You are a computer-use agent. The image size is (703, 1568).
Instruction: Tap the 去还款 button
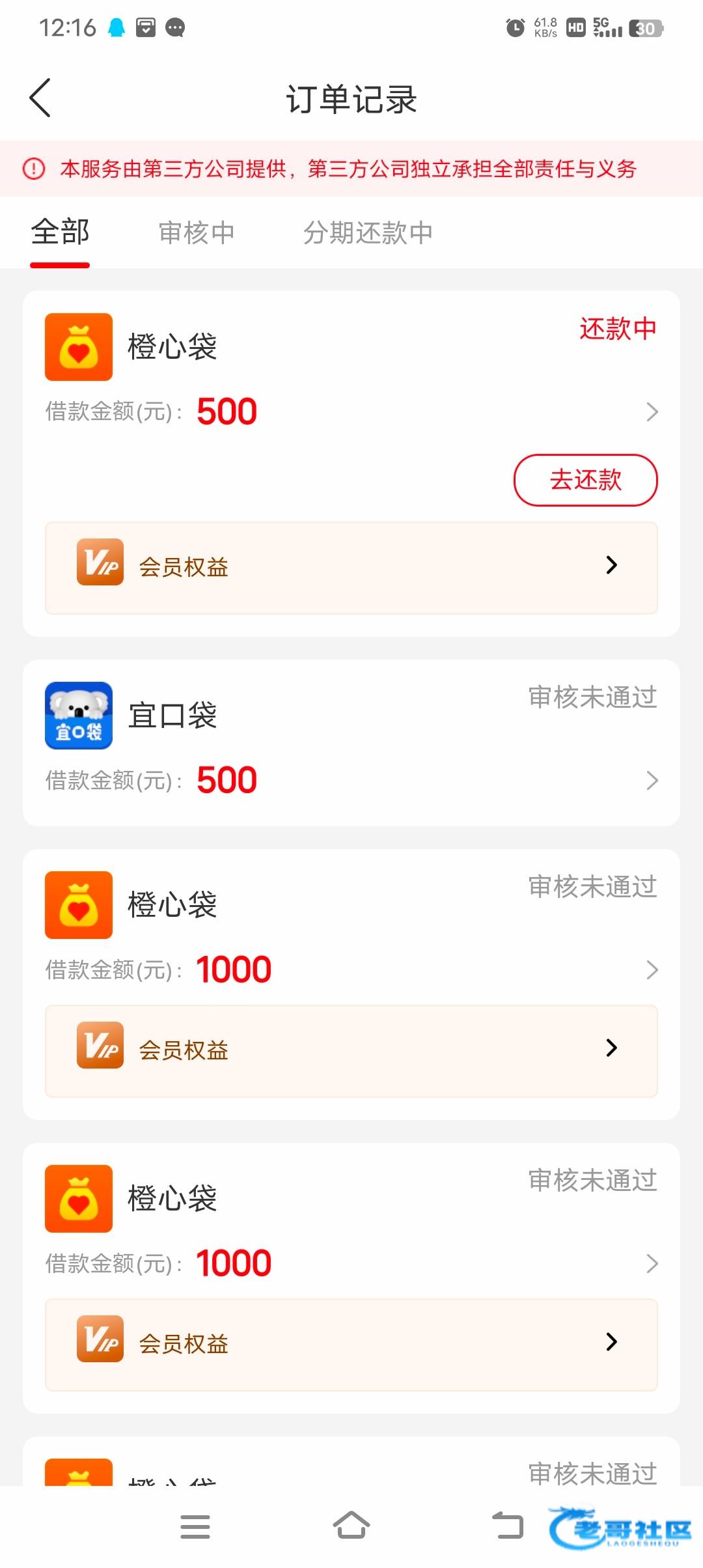(585, 480)
